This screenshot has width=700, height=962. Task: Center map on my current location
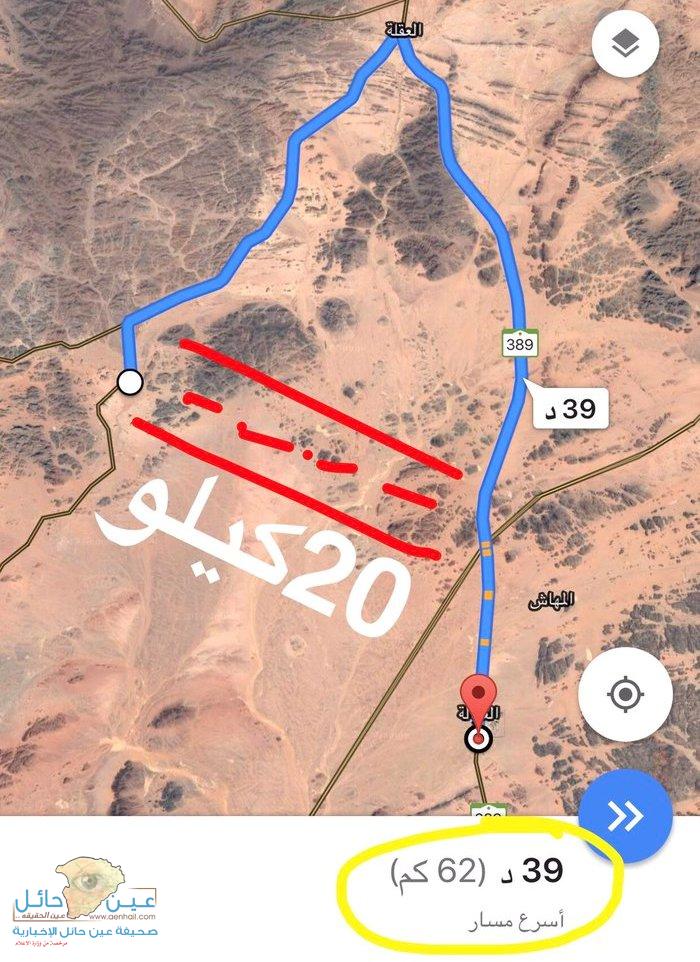click(625, 692)
